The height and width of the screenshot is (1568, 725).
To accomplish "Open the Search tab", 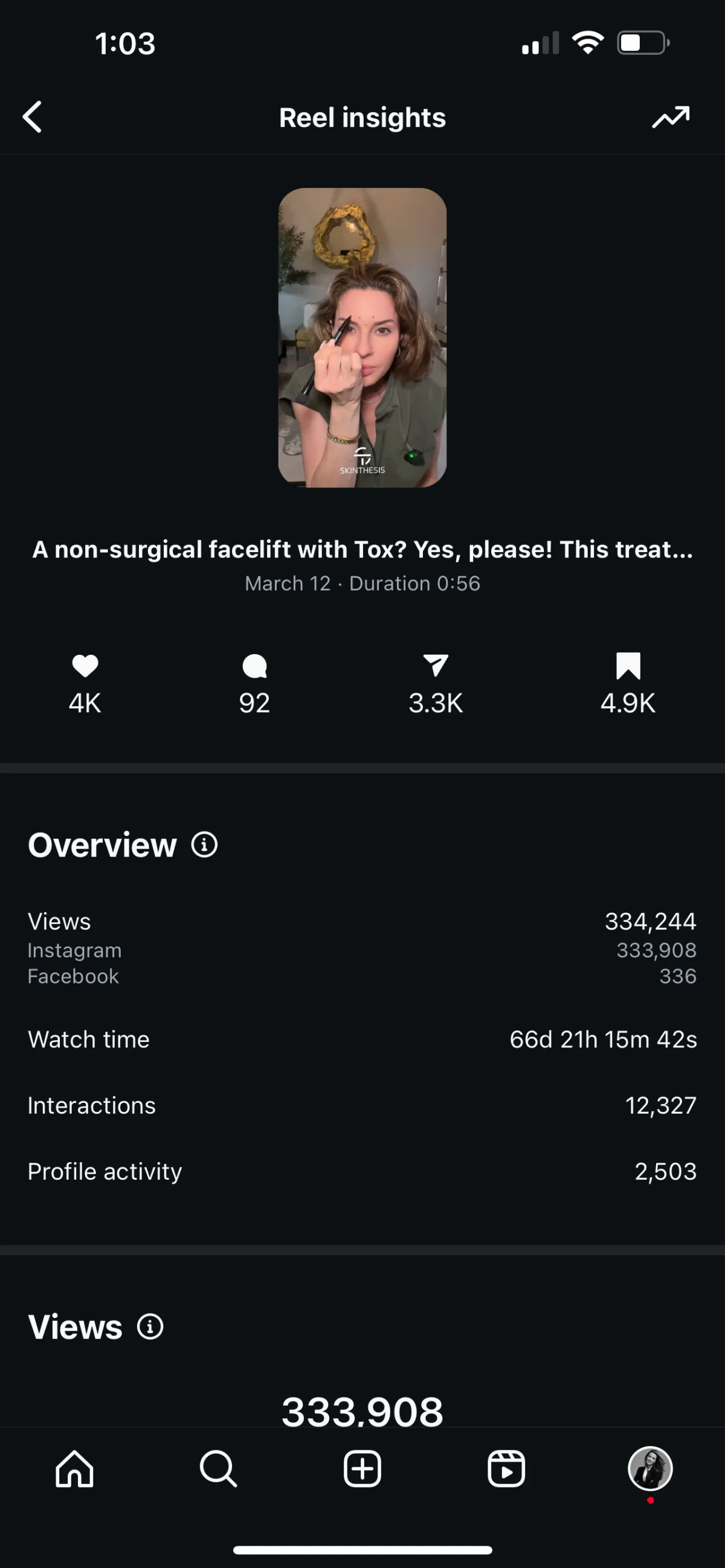I will tap(218, 1468).
